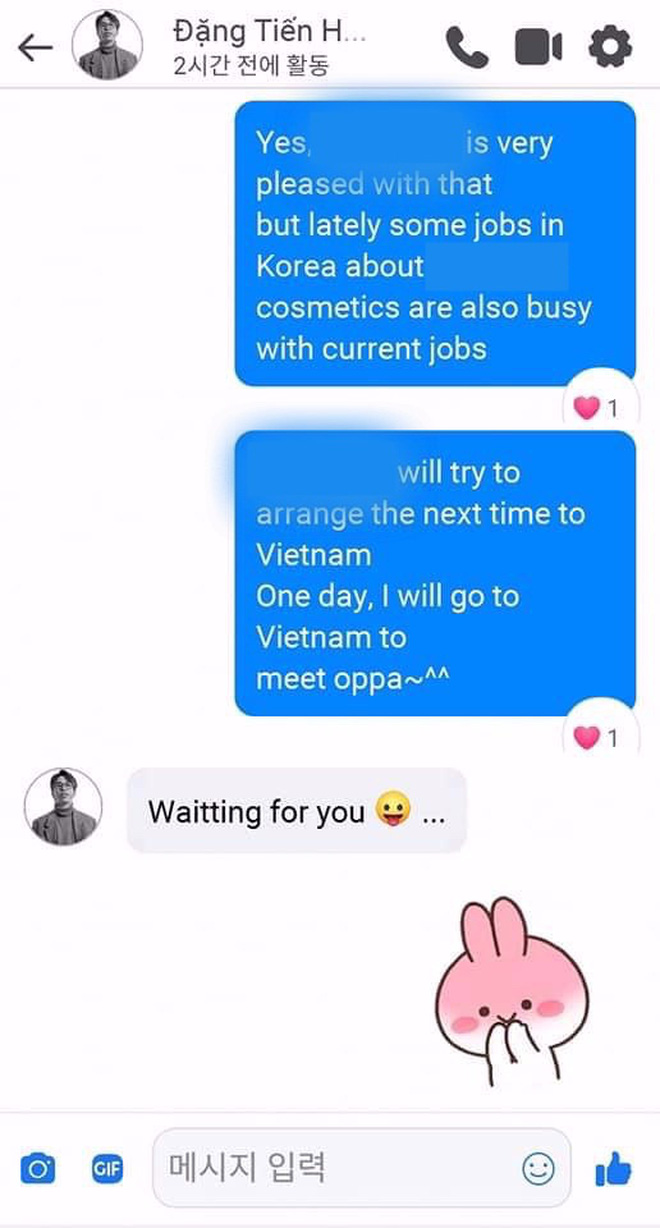The height and width of the screenshot is (1228, 660).
Task: Start a voice call with Đặng Tiến H
Action: click(466, 47)
